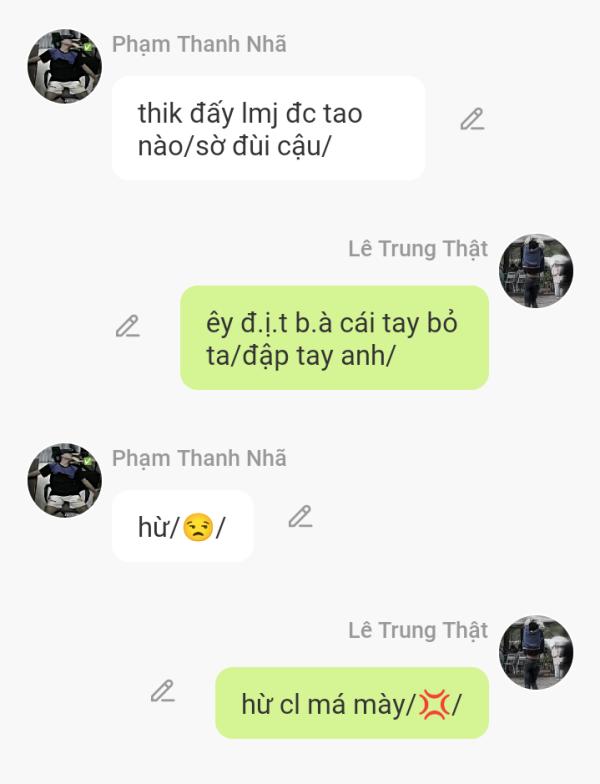Open Phạm Thanh Nhã's avatar on first message
Viewport: 600px width, 784px height.
pyautogui.click(x=64, y=66)
